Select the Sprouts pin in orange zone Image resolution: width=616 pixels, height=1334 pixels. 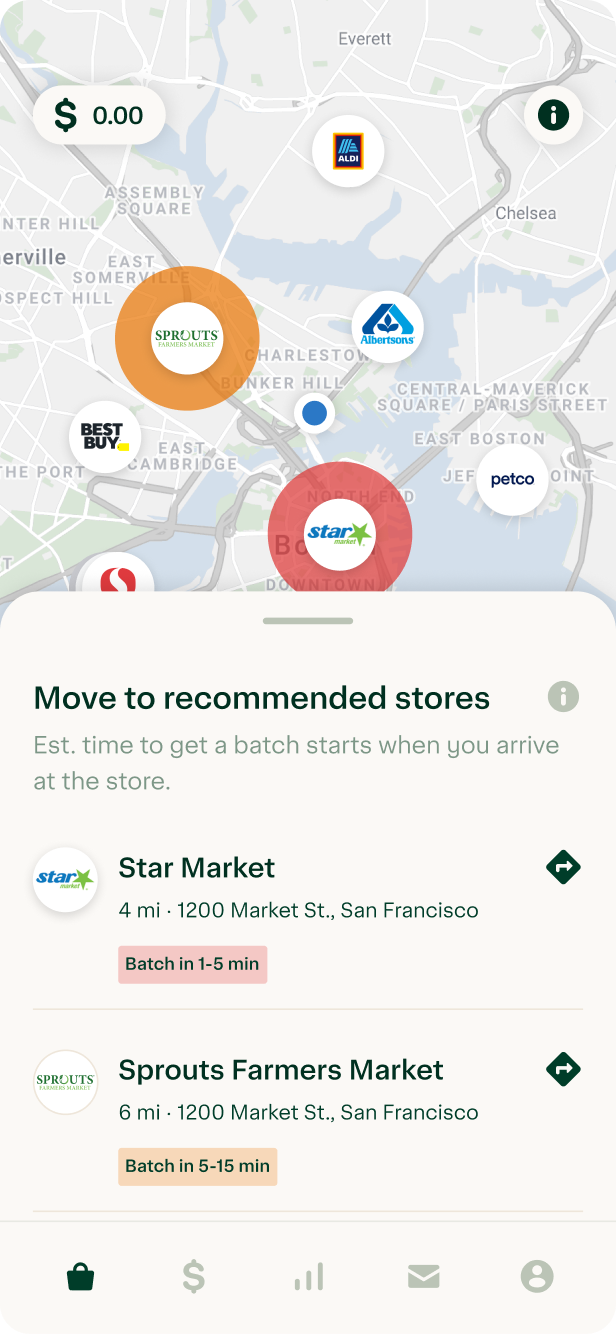(187, 338)
